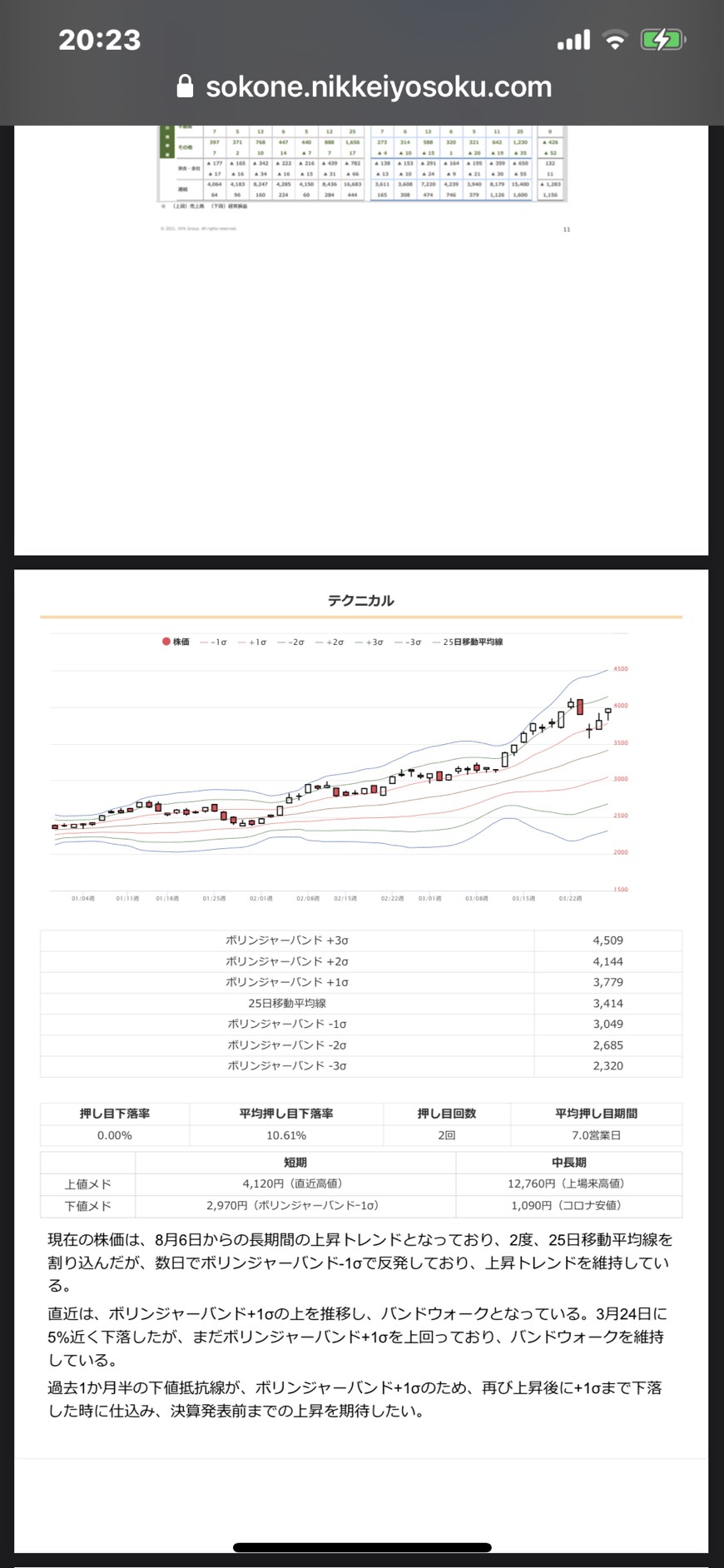Screen dimensions: 724x1568
Task: Toggle the +1σ legend entry
Action: 252,642
